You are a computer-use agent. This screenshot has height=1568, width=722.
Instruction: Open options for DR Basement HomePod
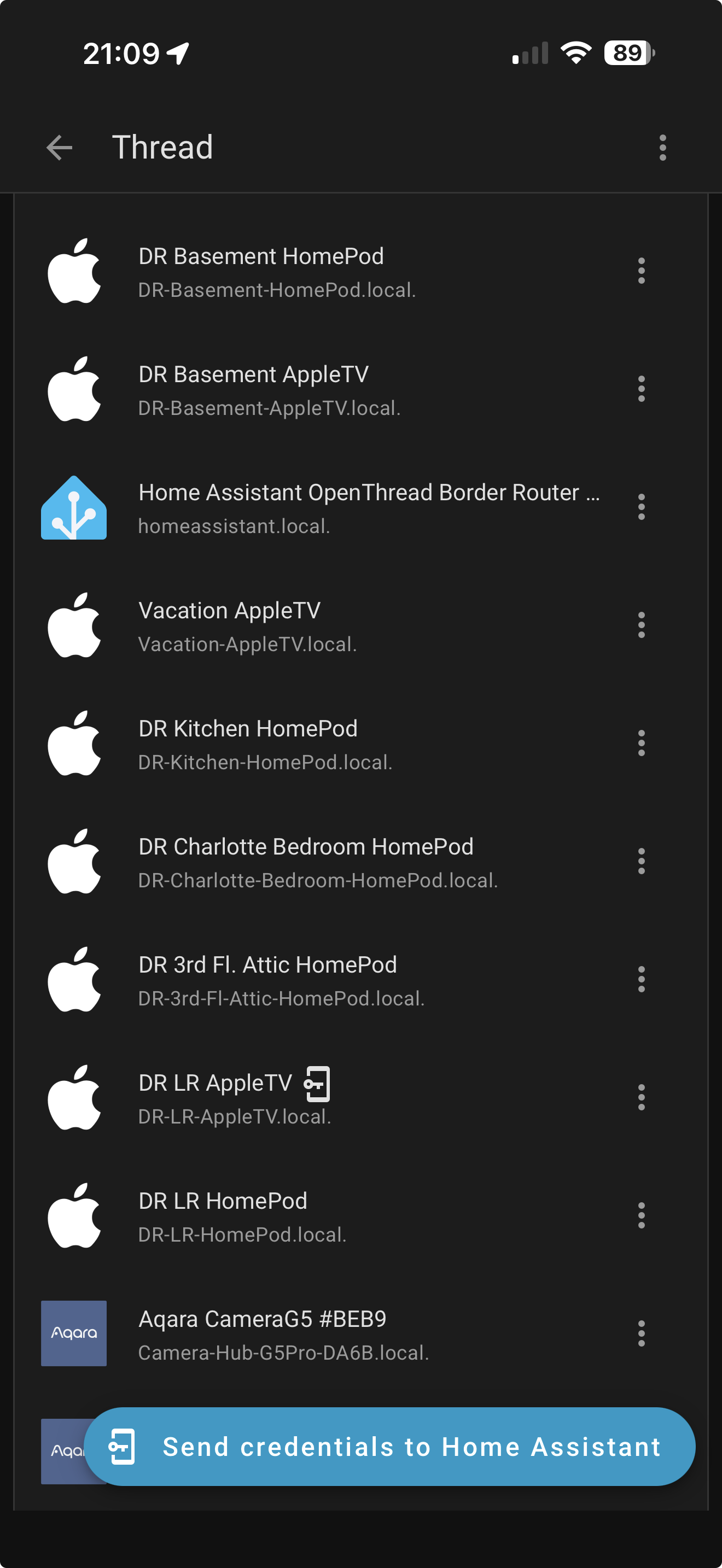pyautogui.click(x=641, y=271)
